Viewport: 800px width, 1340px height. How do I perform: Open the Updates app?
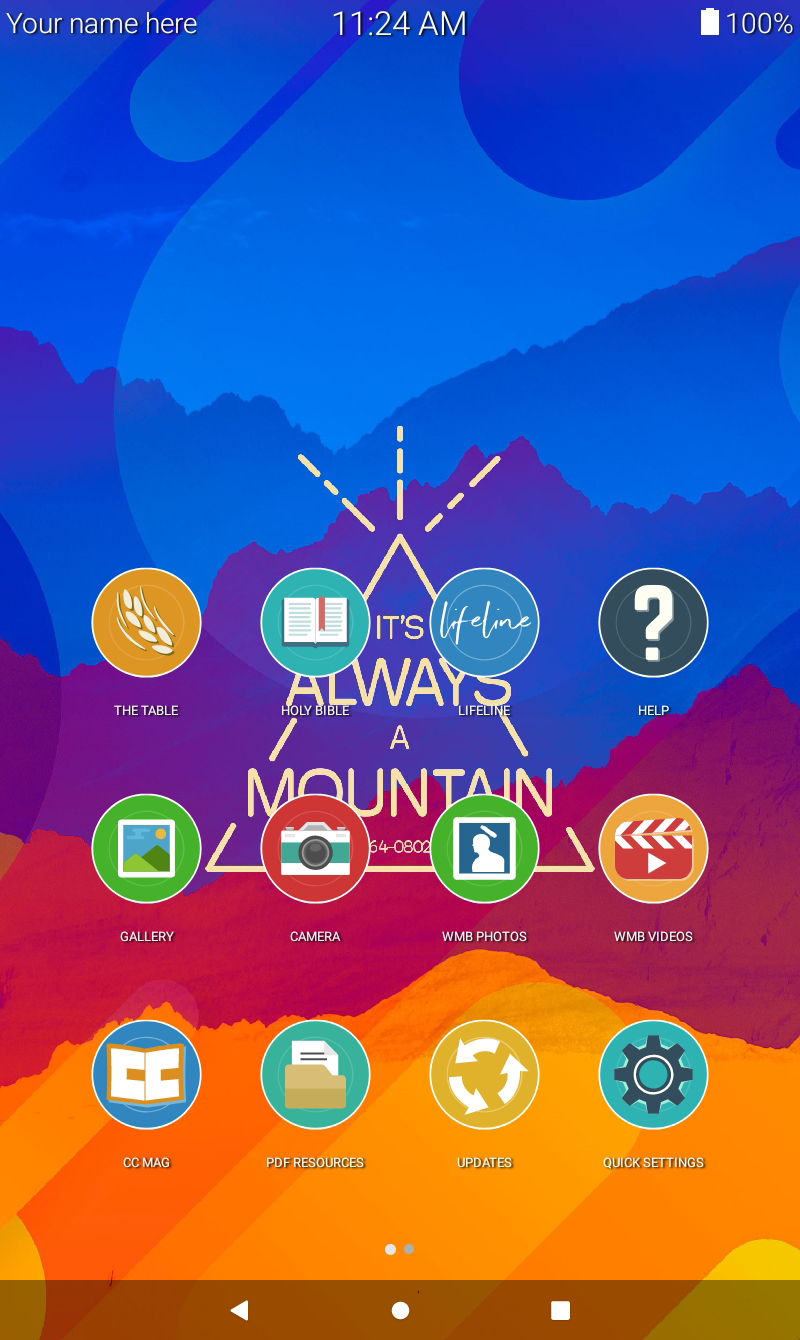pos(484,1075)
